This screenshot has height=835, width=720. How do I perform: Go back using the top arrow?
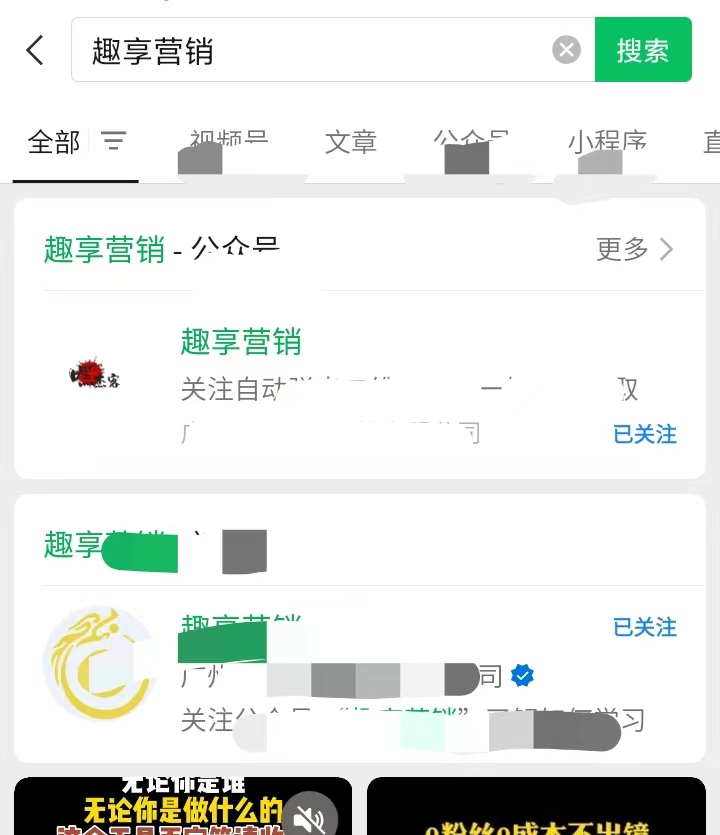tap(35, 50)
